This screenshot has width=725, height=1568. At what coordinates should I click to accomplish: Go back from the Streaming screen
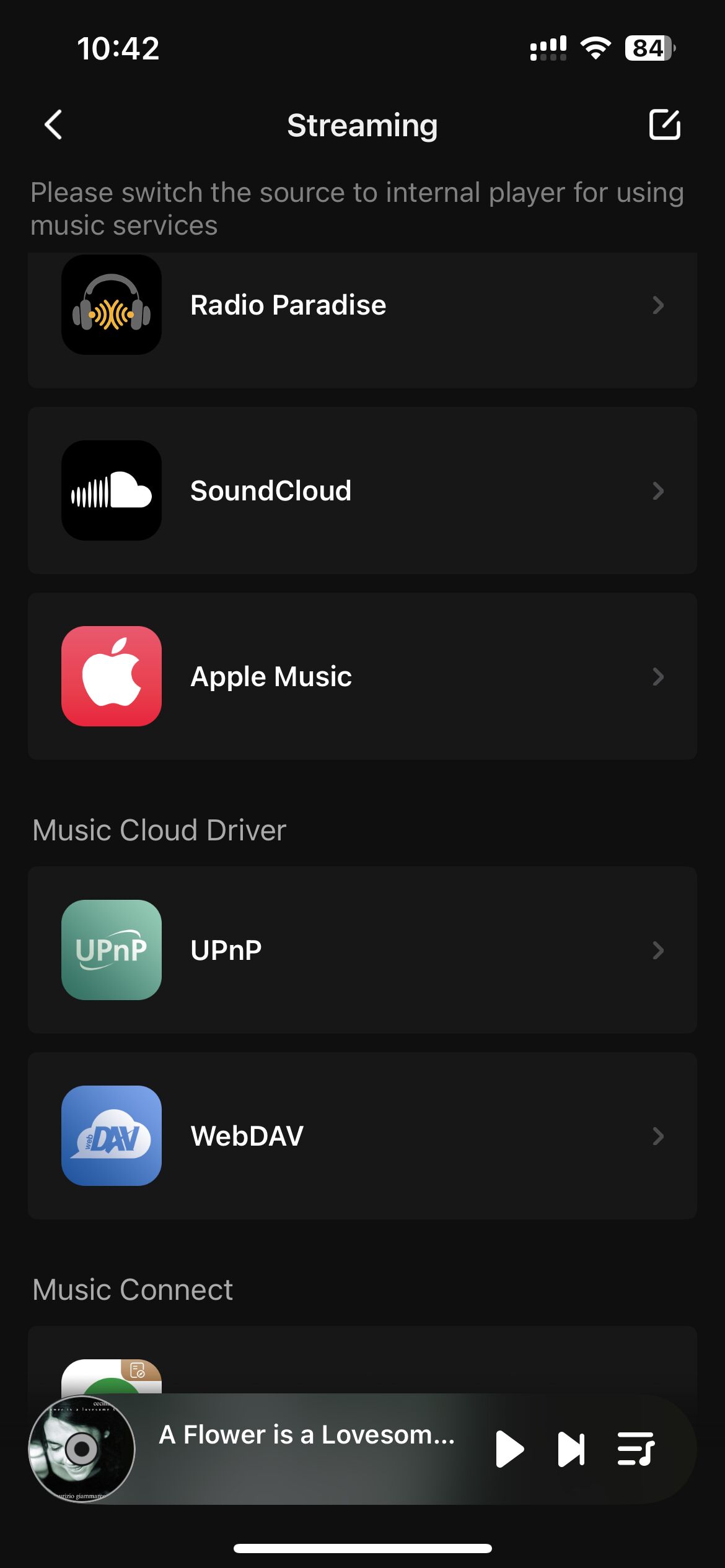coord(54,125)
